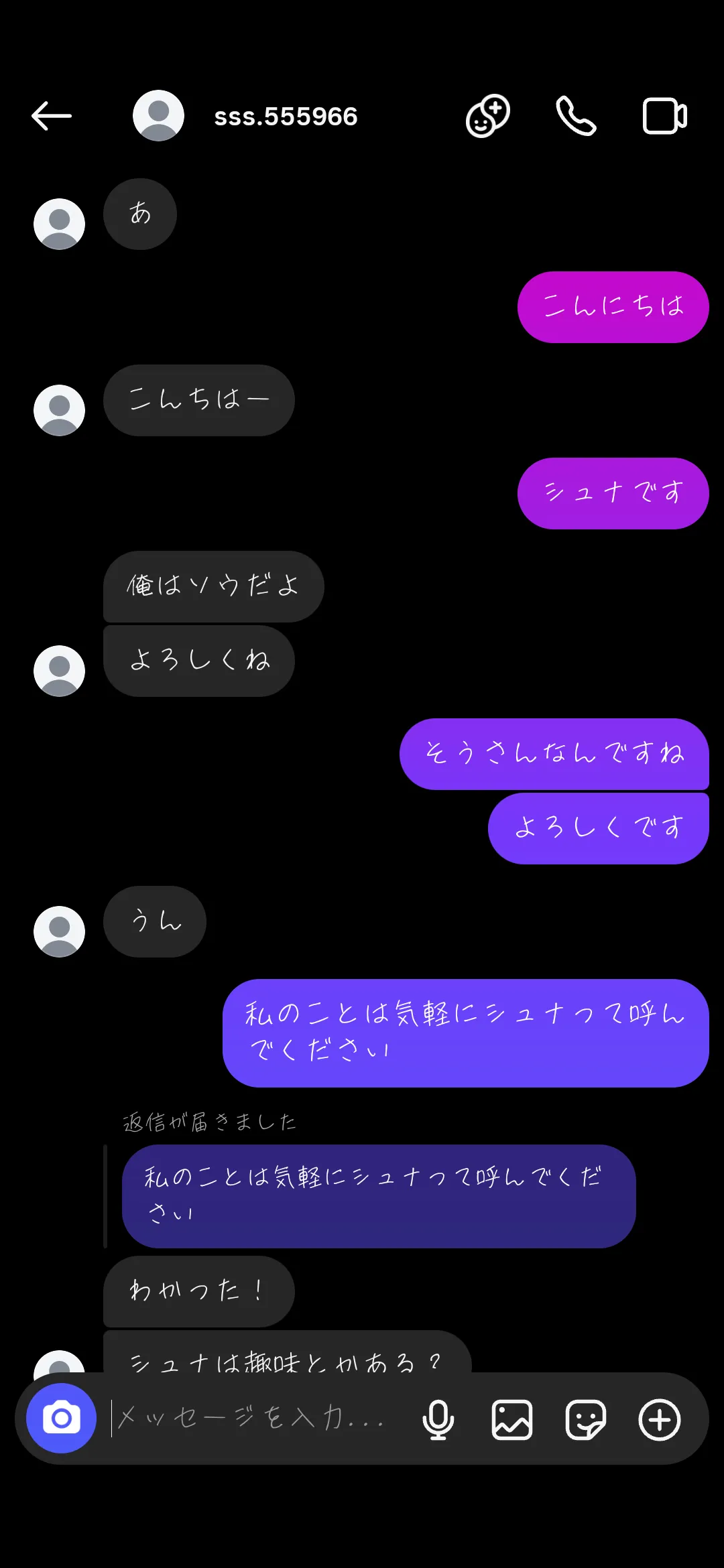Open the plus menu for more options

tap(660, 1419)
